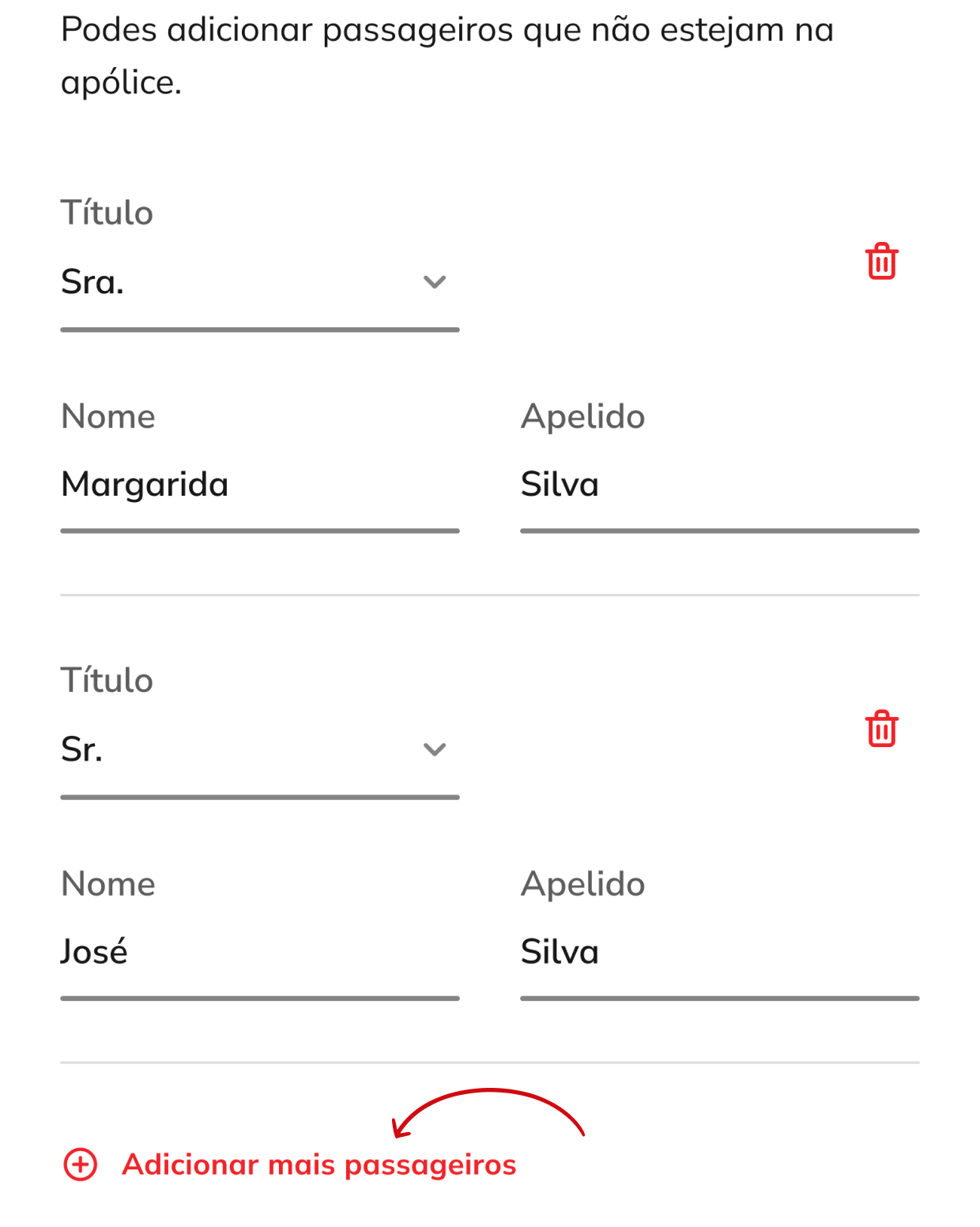This screenshot has height=1227, width=980.
Task: Remove passenger José Silva
Action: [881, 729]
